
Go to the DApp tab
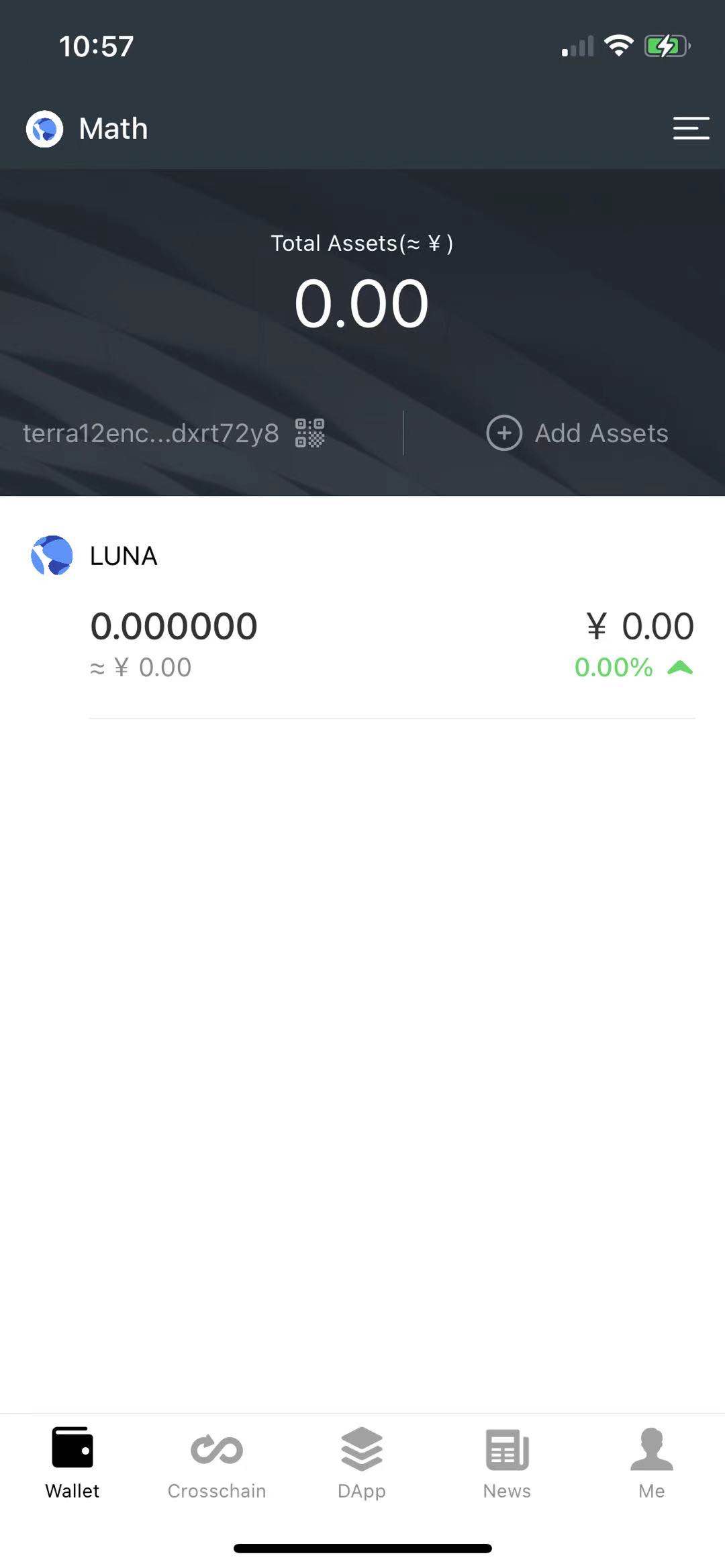(x=362, y=1463)
